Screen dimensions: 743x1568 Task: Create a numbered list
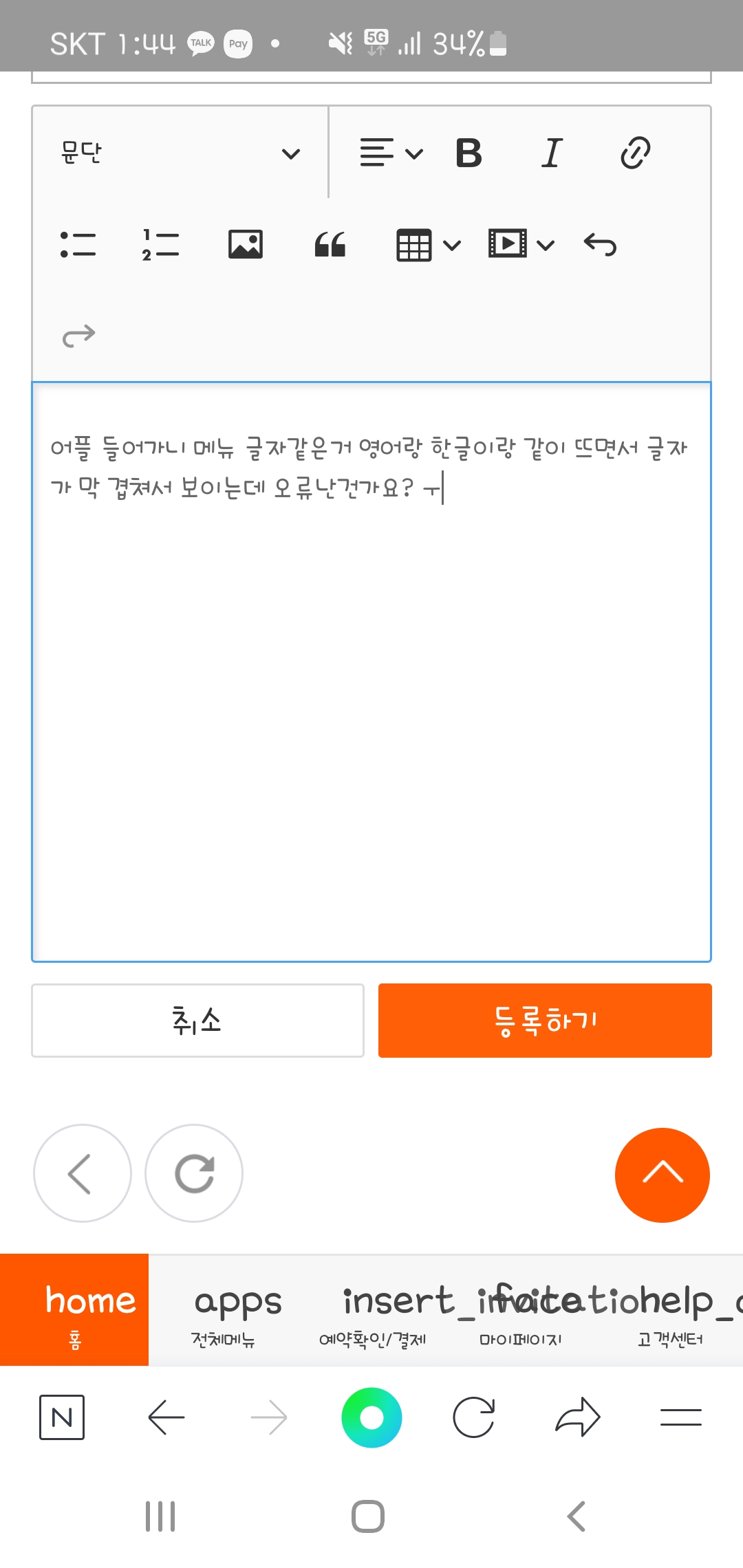tap(160, 245)
